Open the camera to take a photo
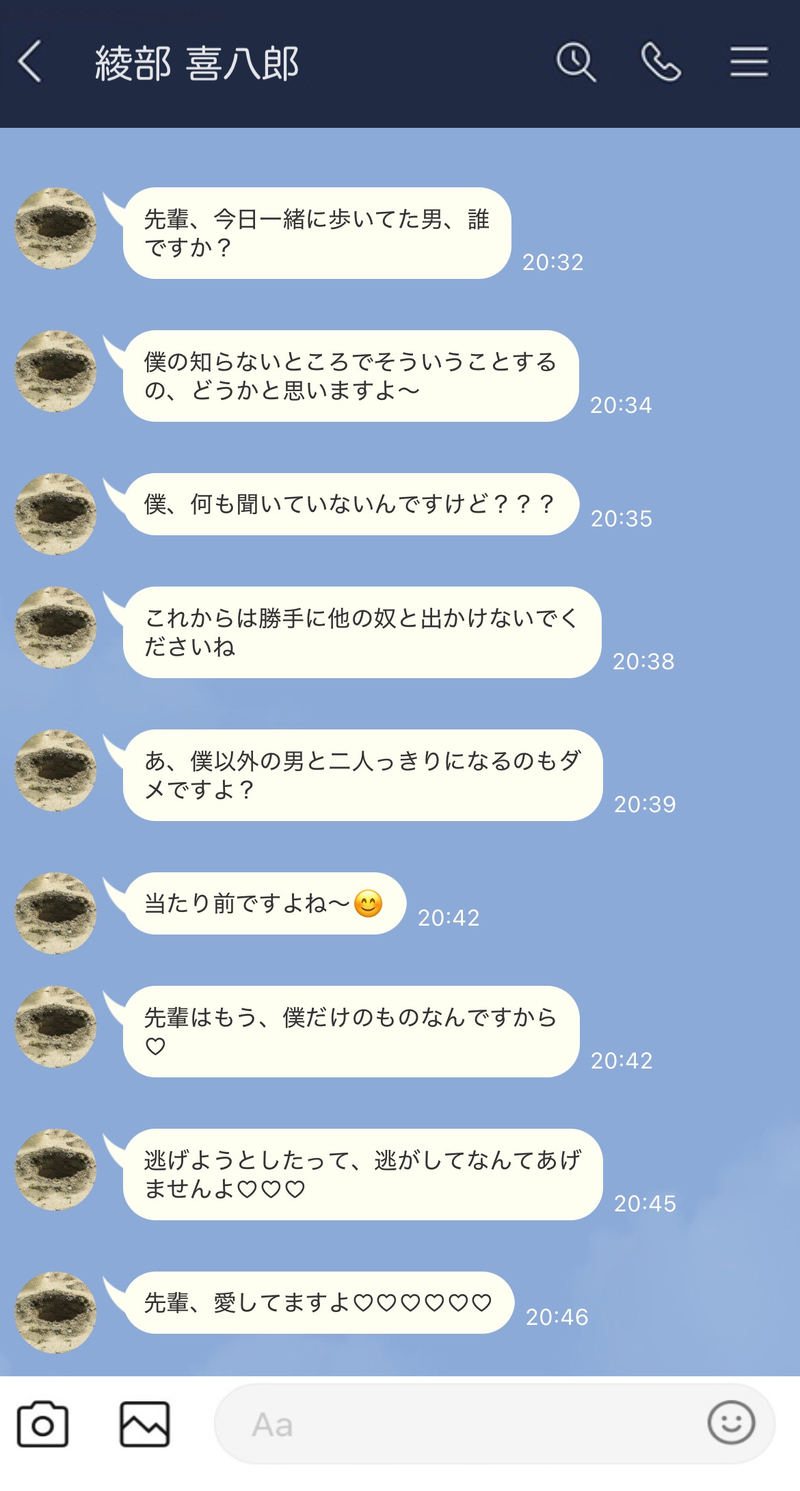The height and width of the screenshot is (1491, 800). click(42, 1424)
